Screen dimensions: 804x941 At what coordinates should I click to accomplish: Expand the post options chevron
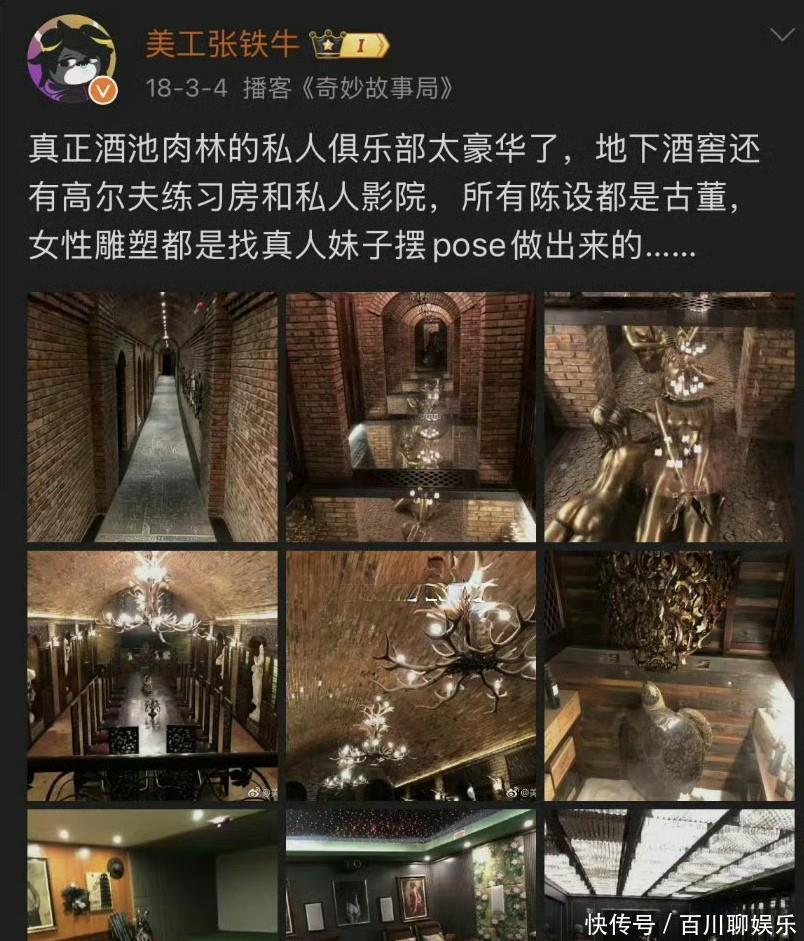[780, 37]
